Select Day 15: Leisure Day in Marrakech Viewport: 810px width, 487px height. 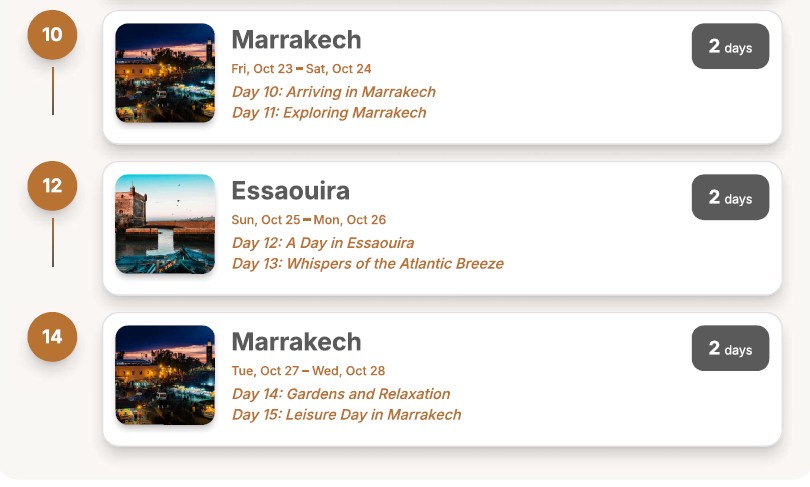coord(346,415)
